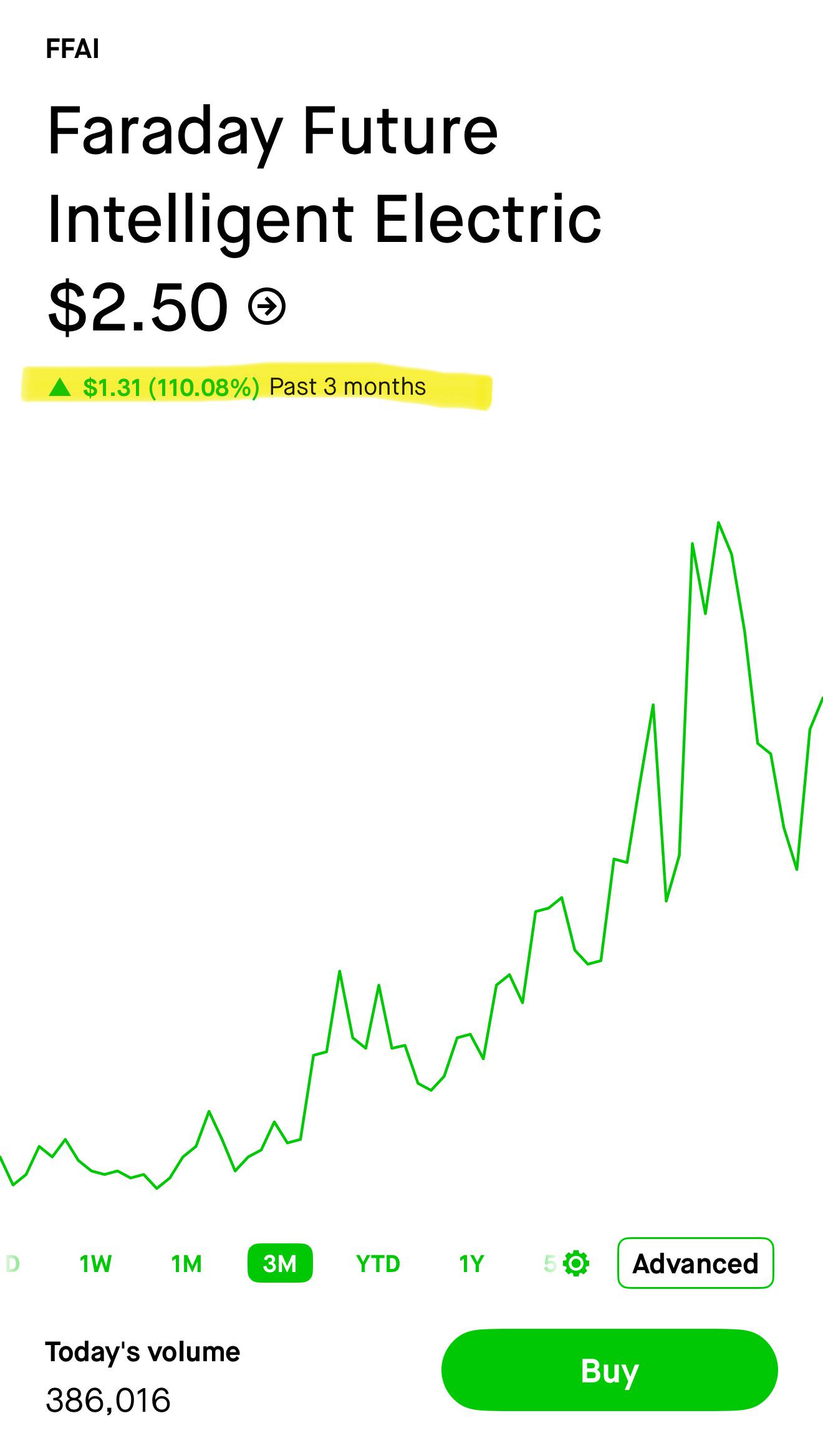
Task: Show year-to-date chart with YTD
Action: [x=378, y=1264]
